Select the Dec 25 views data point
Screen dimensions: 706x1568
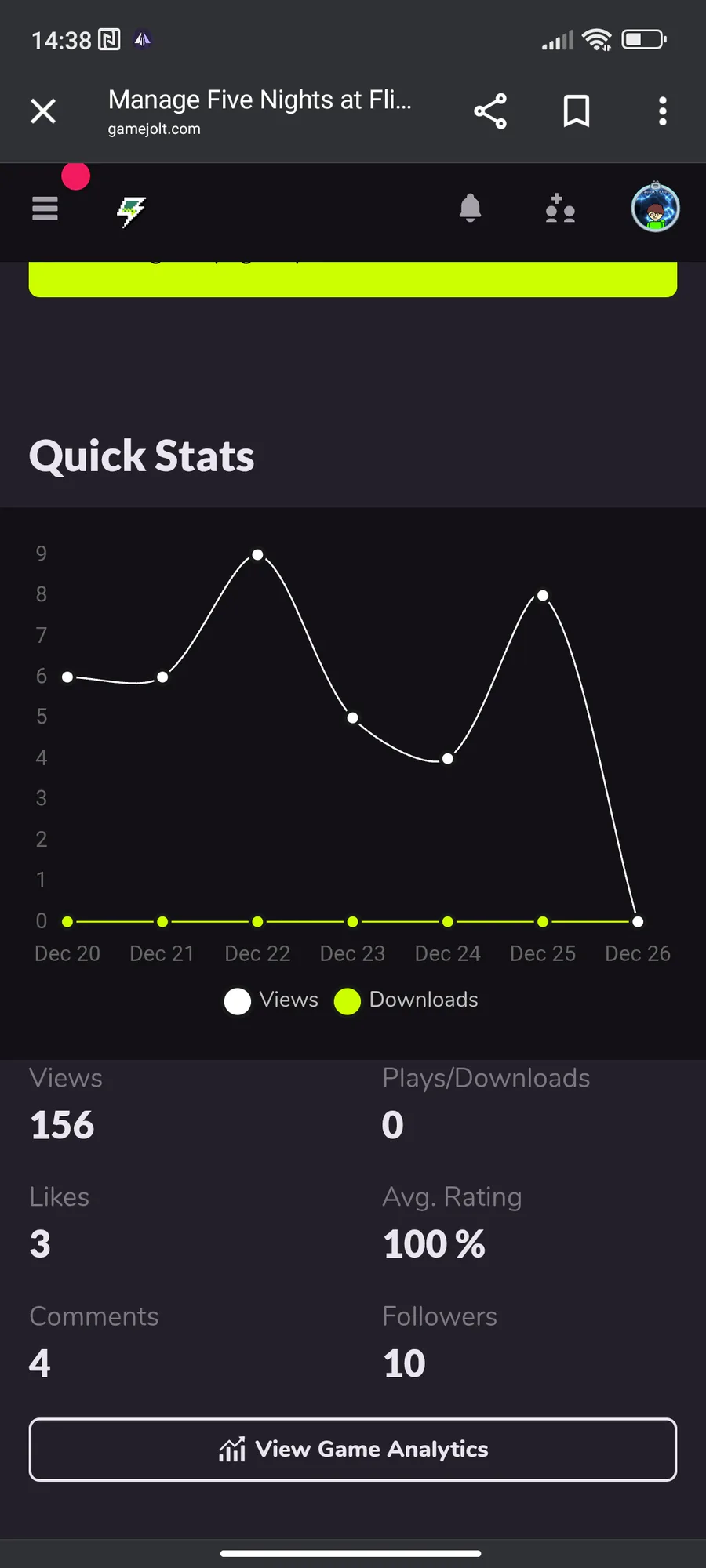(543, 596)
